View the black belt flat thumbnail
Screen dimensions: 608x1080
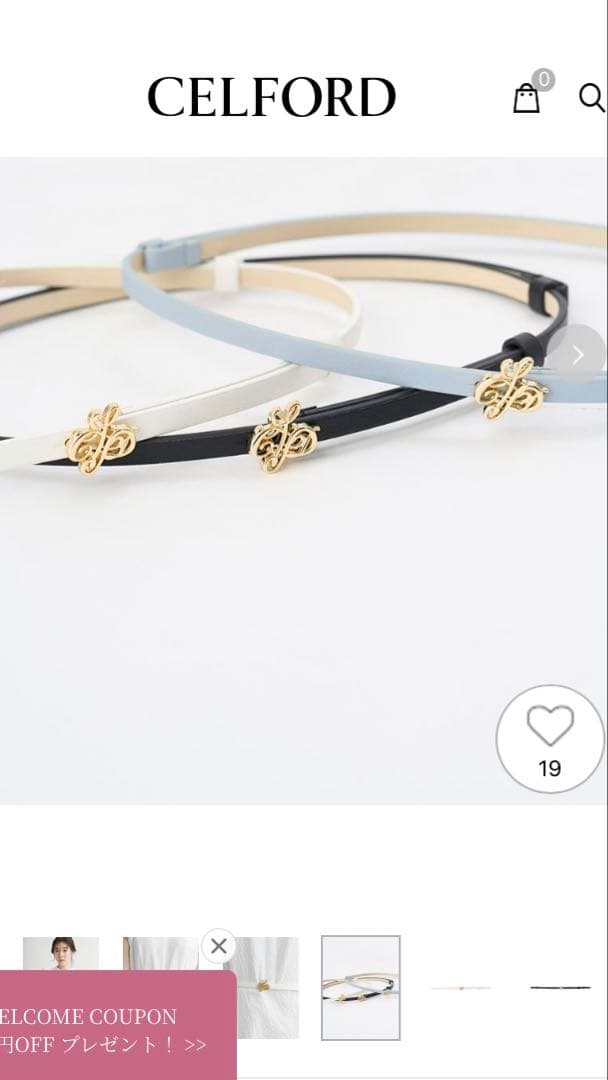tap(560, 988)
